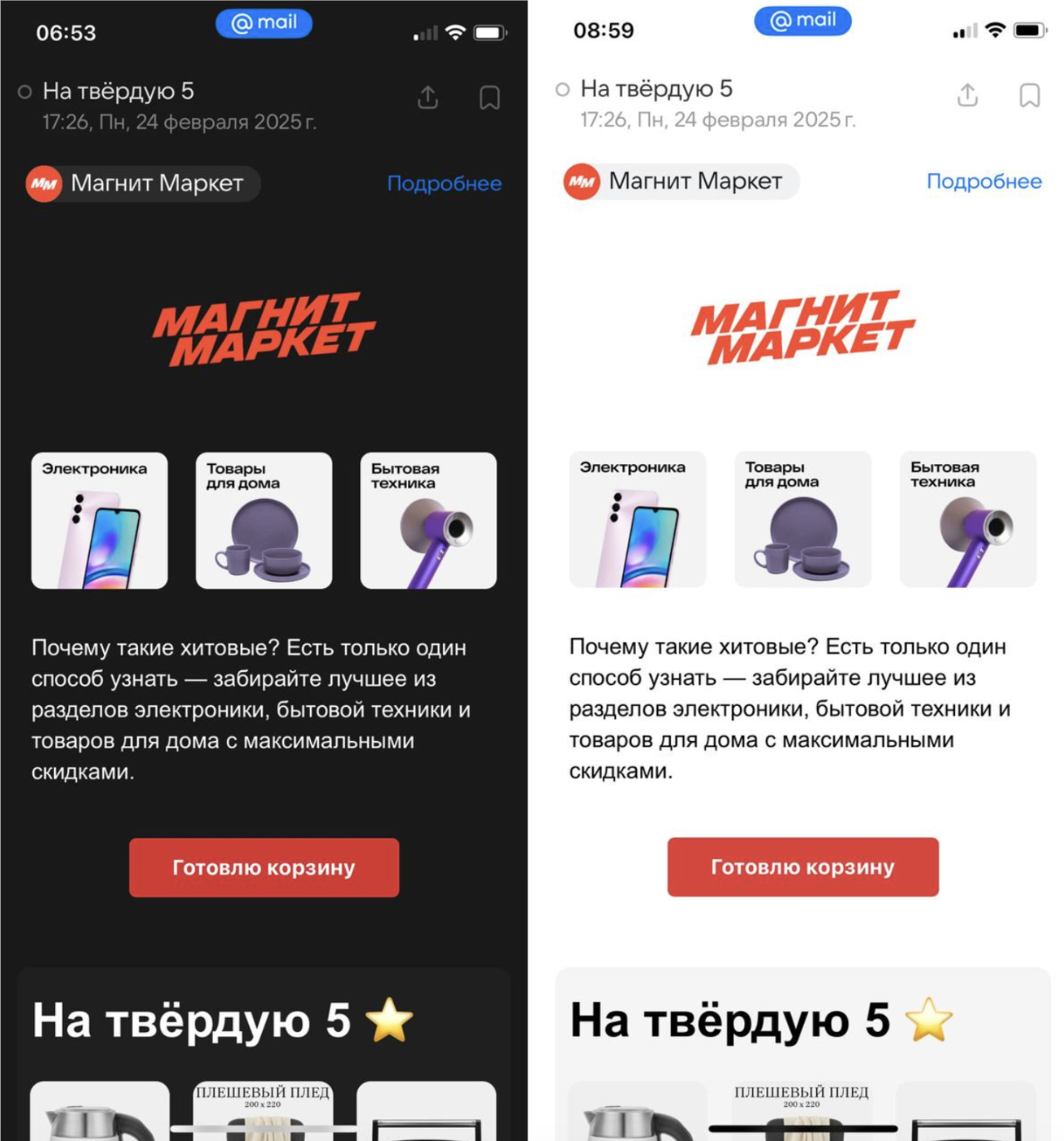Screen dimensions: 1064x1141
Task: Open Подробнее link in the dark-theme screen
Action: 444,183
